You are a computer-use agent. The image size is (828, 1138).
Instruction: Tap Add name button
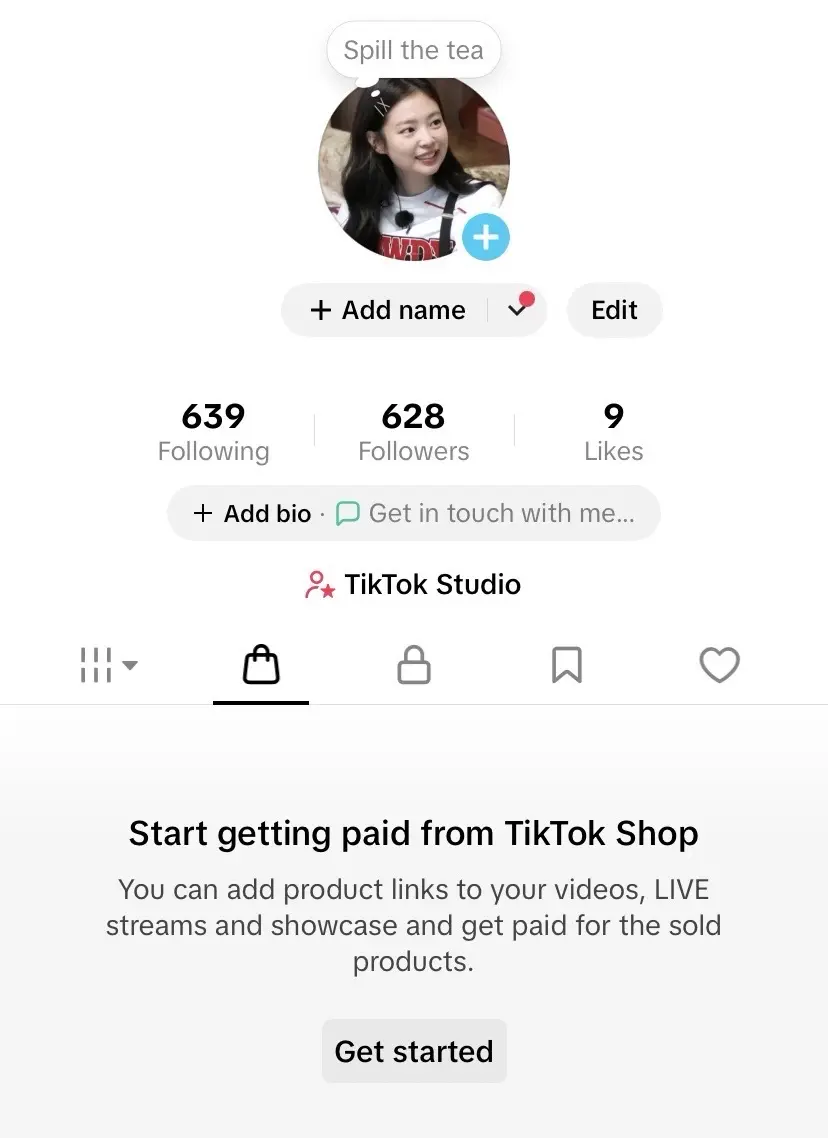point(388,310)
